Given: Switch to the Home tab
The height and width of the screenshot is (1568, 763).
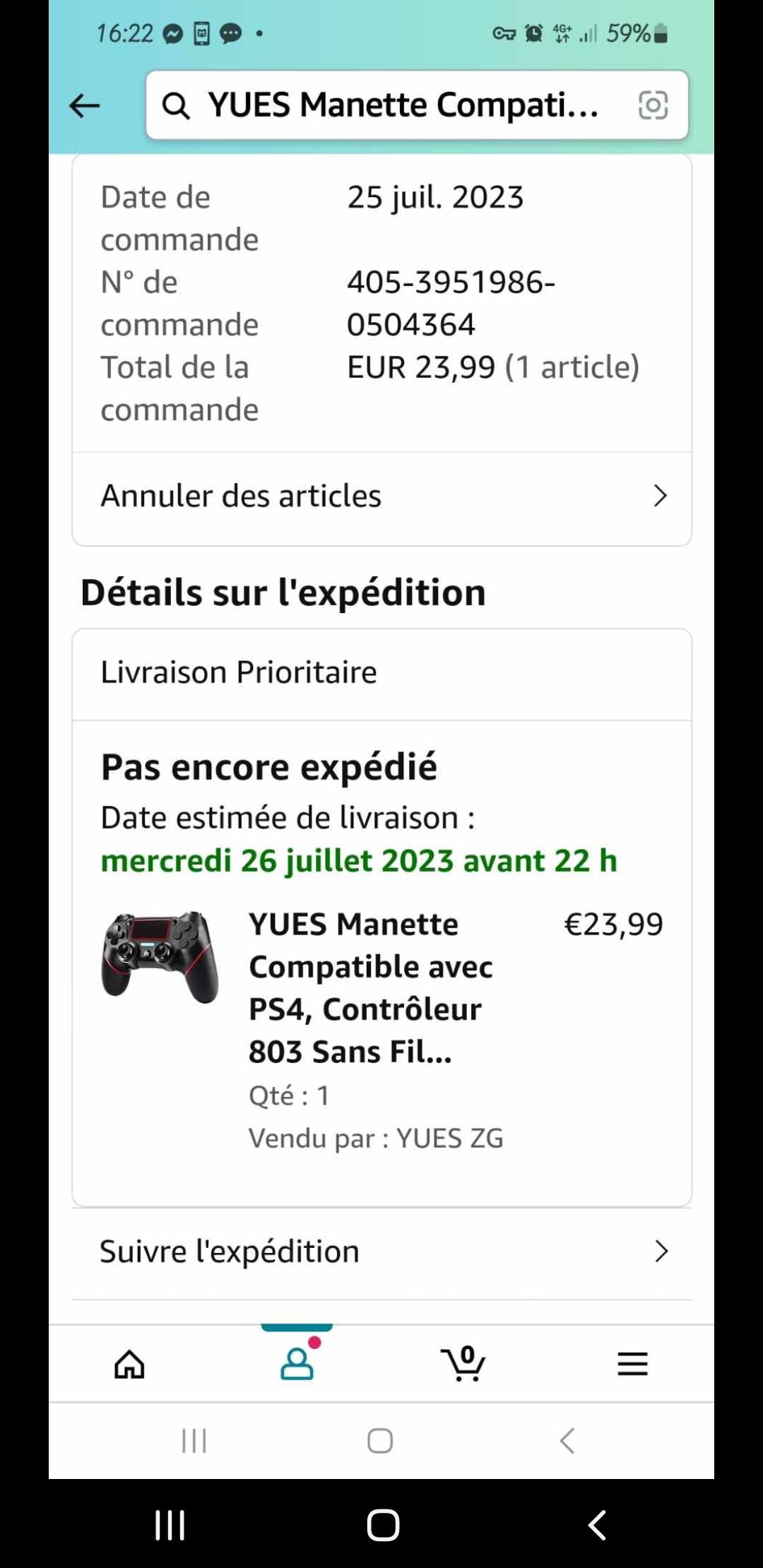Looking at the screenshot, I should point(130,1363).
